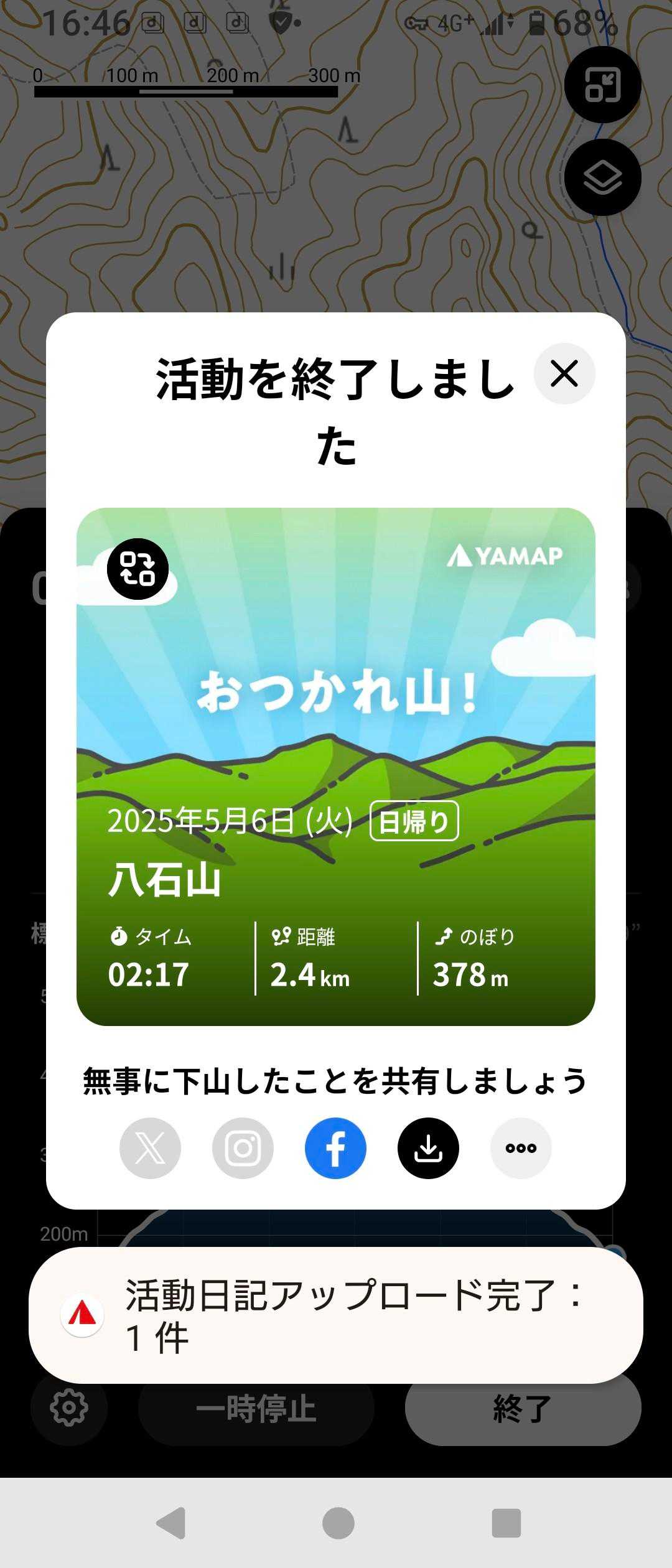The height and width of the screenshot is (1568, 672).
Task: Tap the map minimize icon
Action: (x=602, y=85)
